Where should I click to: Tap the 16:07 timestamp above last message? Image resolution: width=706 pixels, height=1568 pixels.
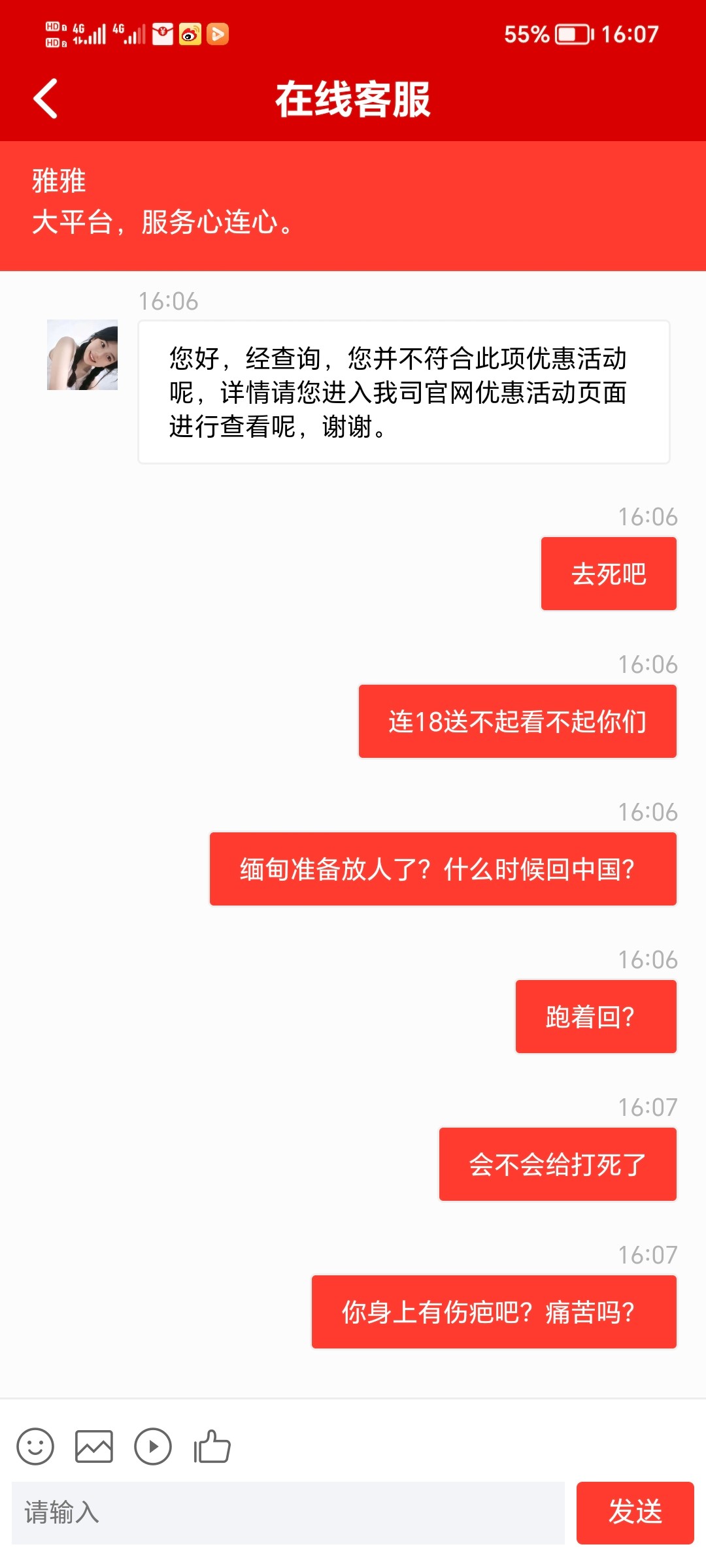[x=648, y=1255]
